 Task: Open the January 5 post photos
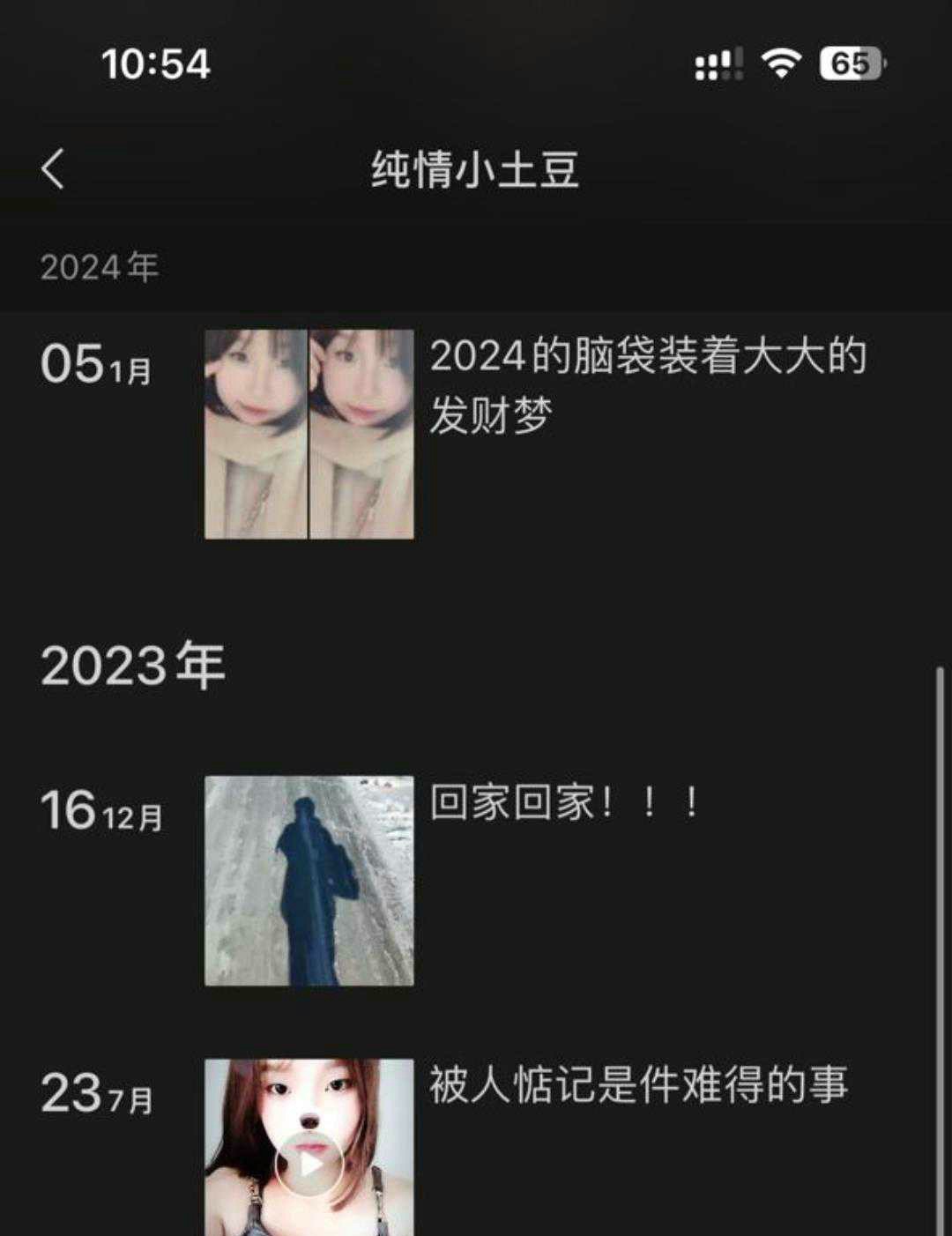tap(309, 434)
